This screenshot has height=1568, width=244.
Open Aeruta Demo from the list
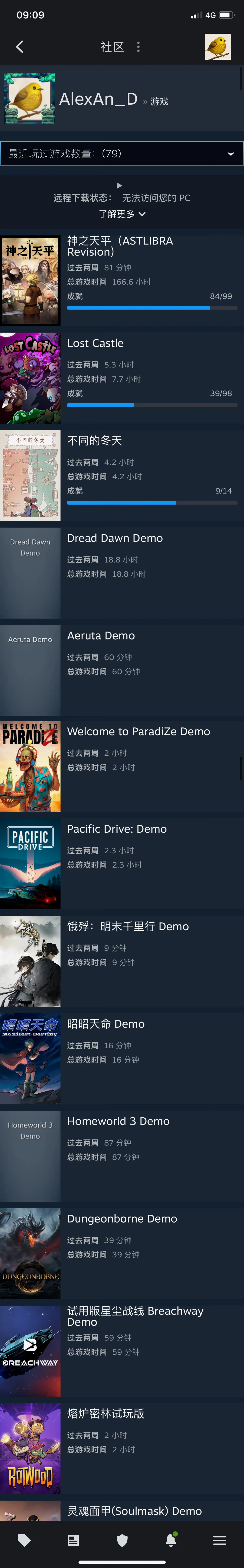[x=101, y=635]
